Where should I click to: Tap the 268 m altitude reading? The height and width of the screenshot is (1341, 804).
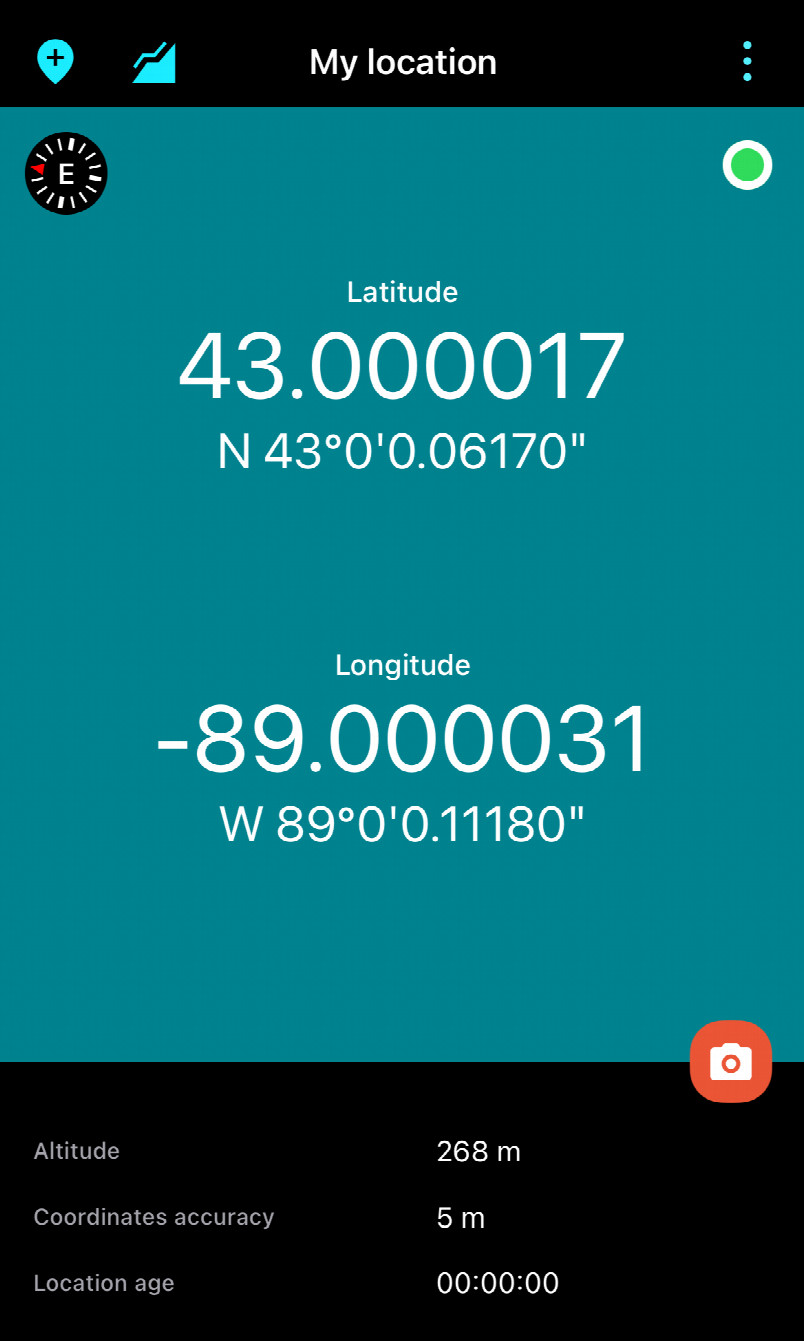479,1151
